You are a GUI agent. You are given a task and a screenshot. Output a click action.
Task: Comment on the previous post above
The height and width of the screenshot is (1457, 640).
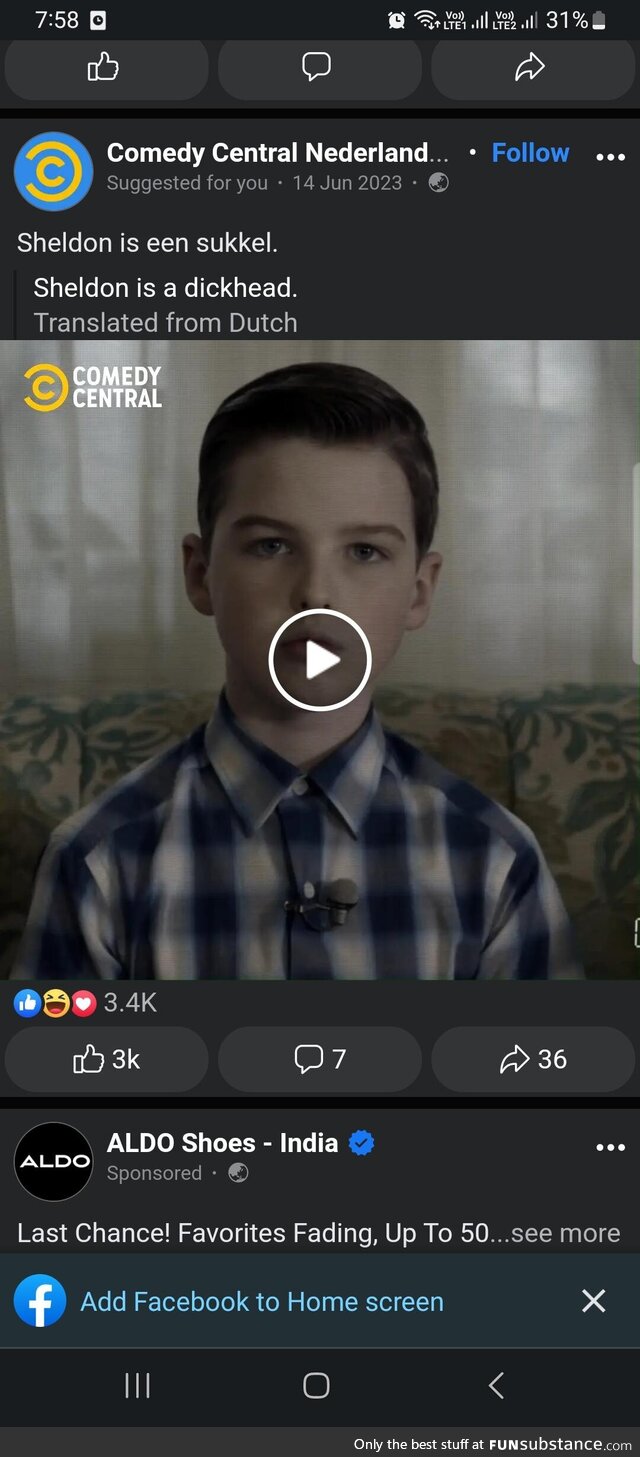(x=317, y=67)
